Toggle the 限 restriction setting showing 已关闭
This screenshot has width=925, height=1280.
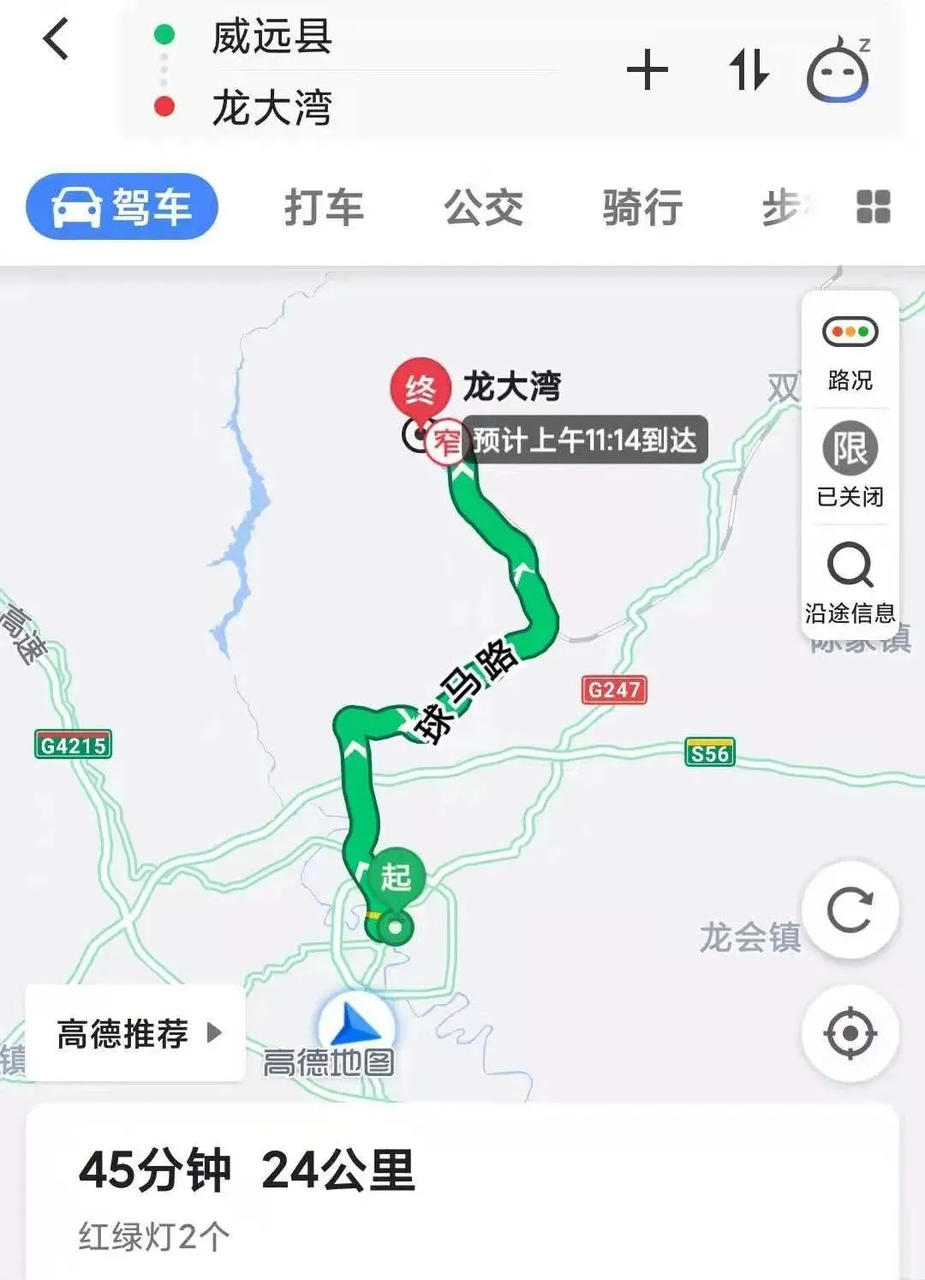point(849,452)
